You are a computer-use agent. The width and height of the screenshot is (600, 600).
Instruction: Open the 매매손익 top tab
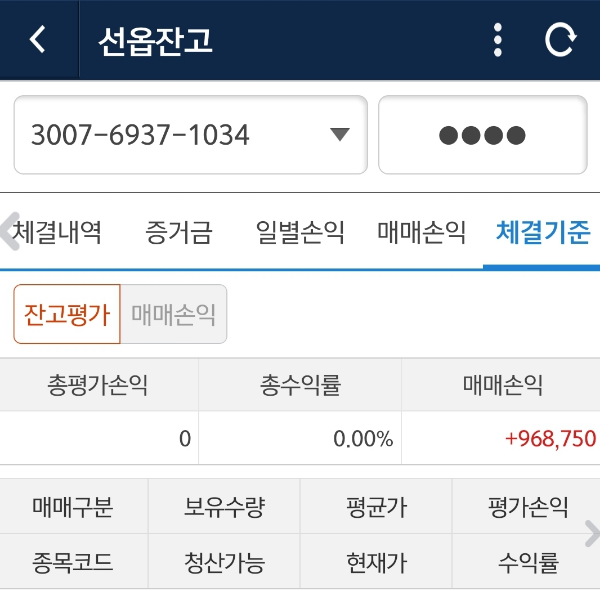[421, 233]
